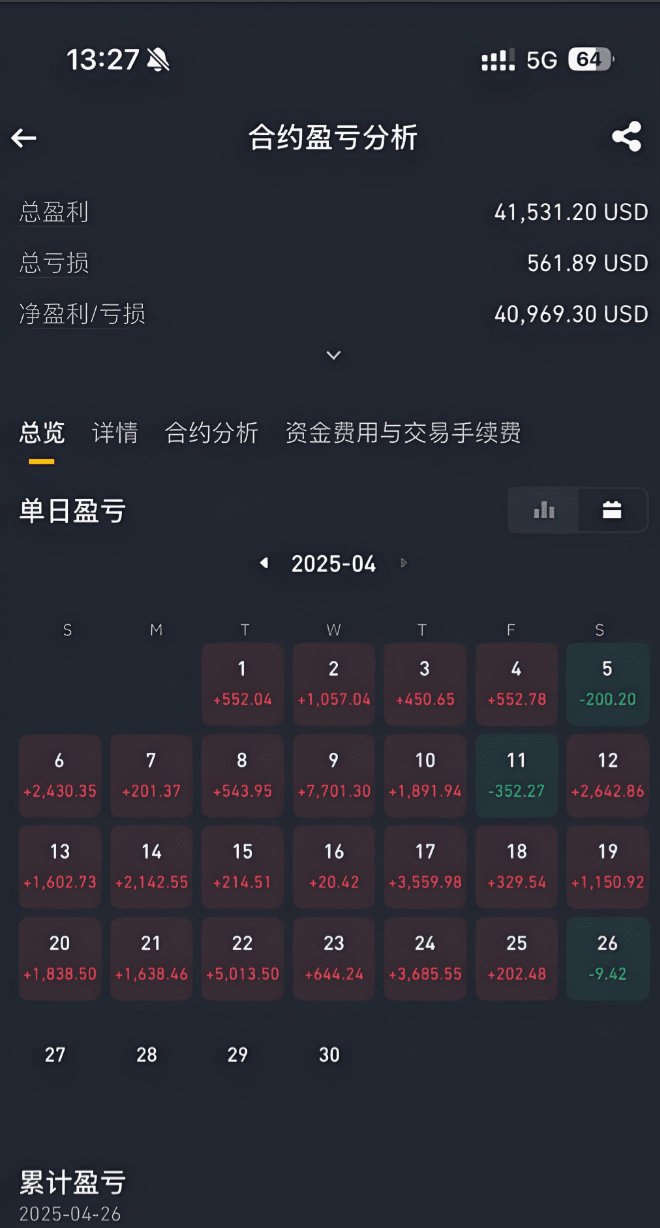This screenshot has width=660, height=1228.
Task: Select April 24 with +3,685.55
Action: [425, 958]
